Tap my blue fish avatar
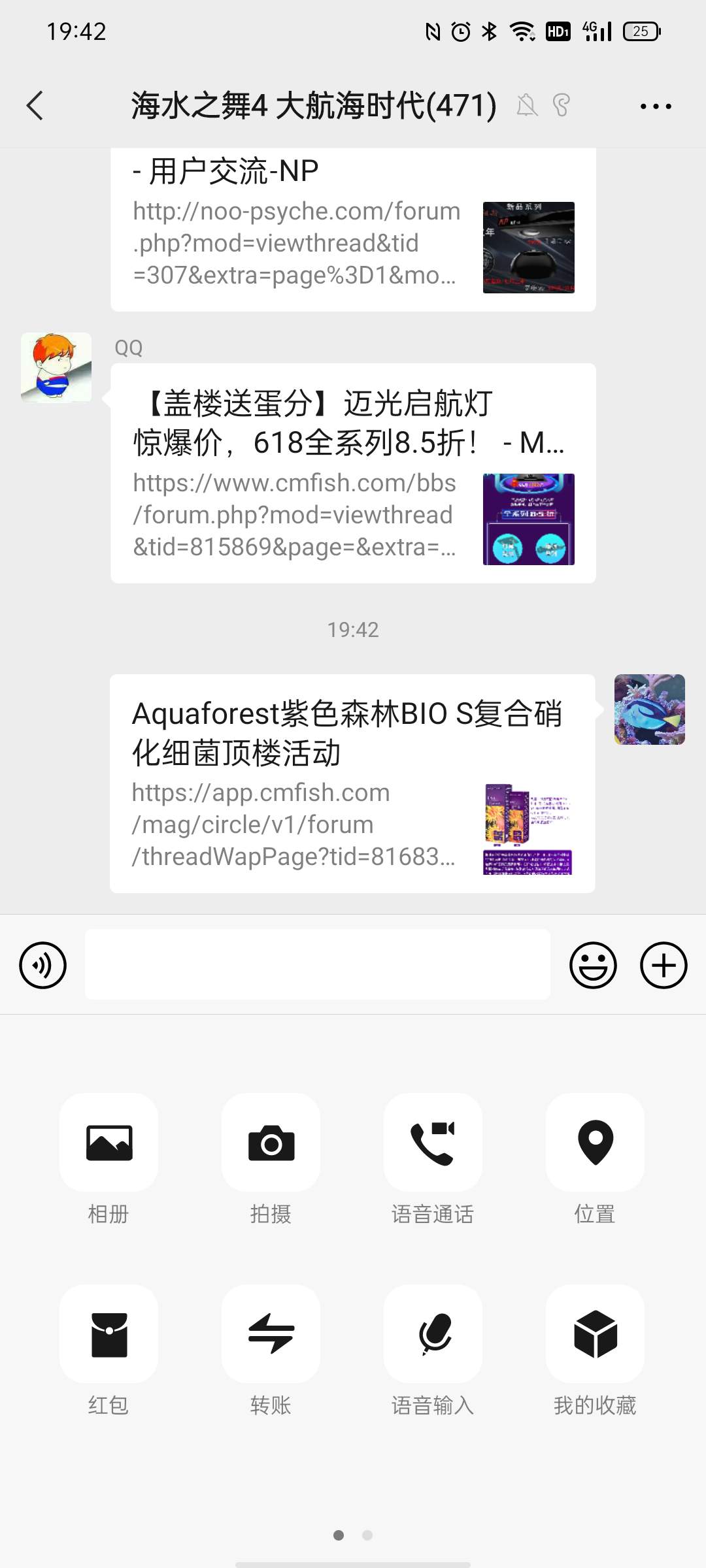 click(x=649, y=710)
